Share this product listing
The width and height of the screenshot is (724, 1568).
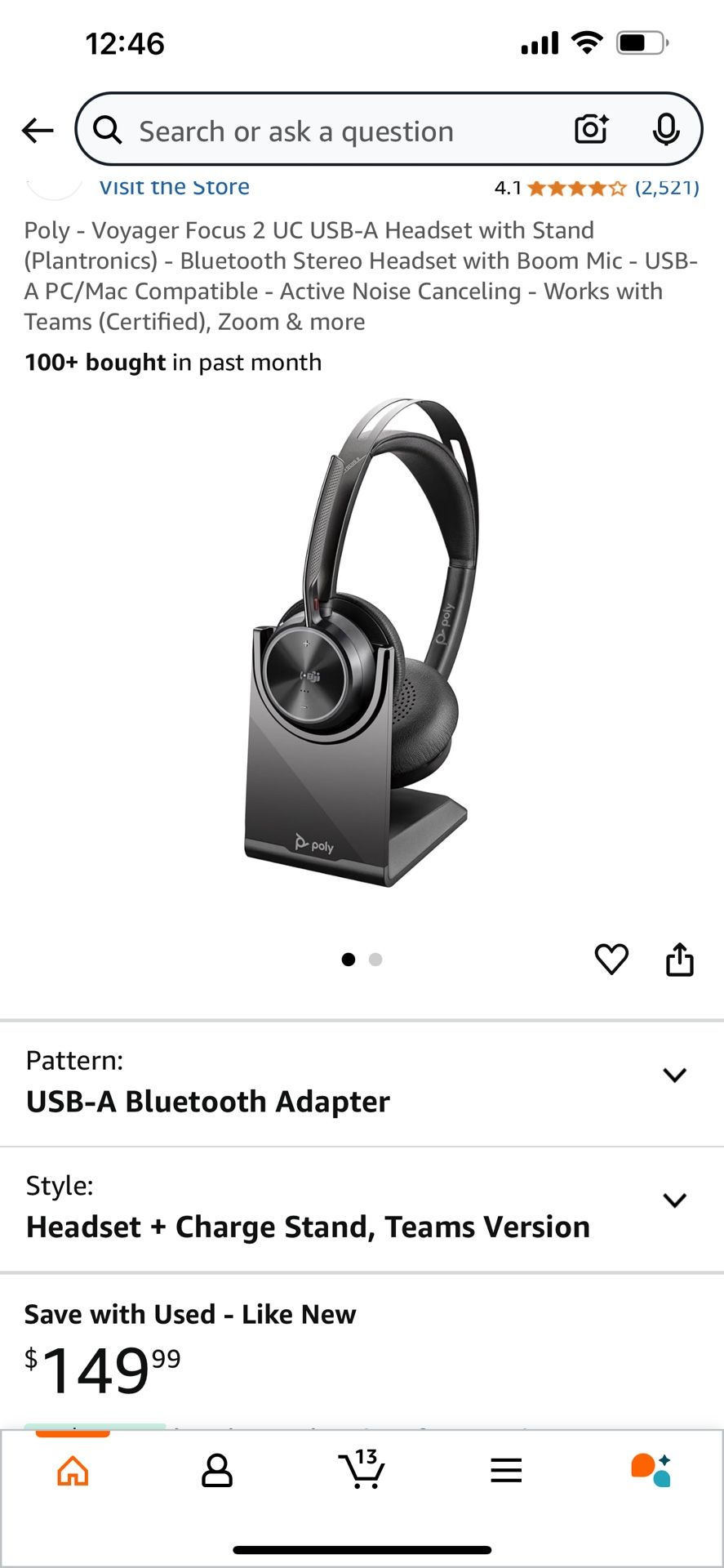coord(679,959)
